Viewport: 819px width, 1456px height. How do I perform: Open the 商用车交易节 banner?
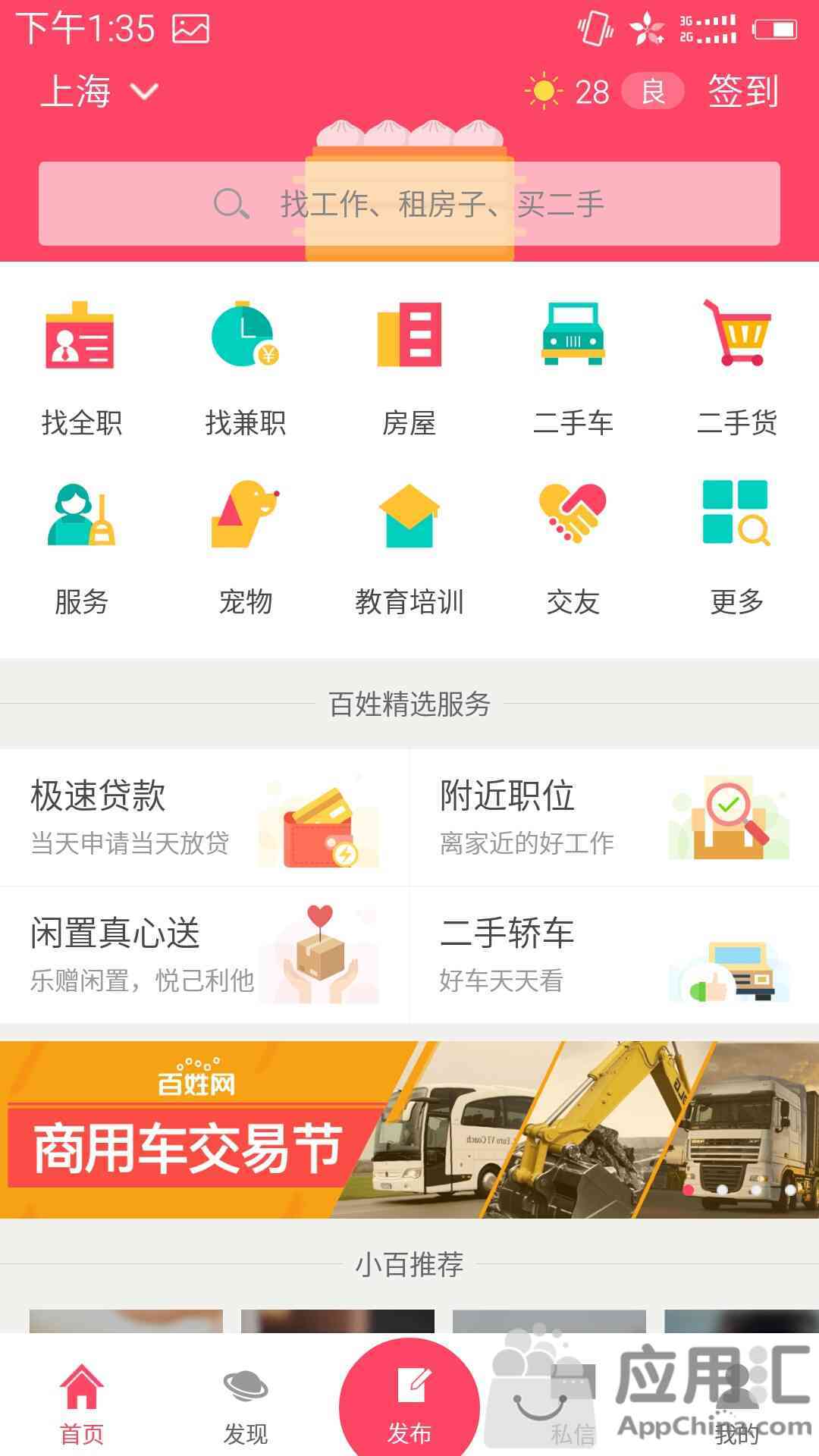409,1129
